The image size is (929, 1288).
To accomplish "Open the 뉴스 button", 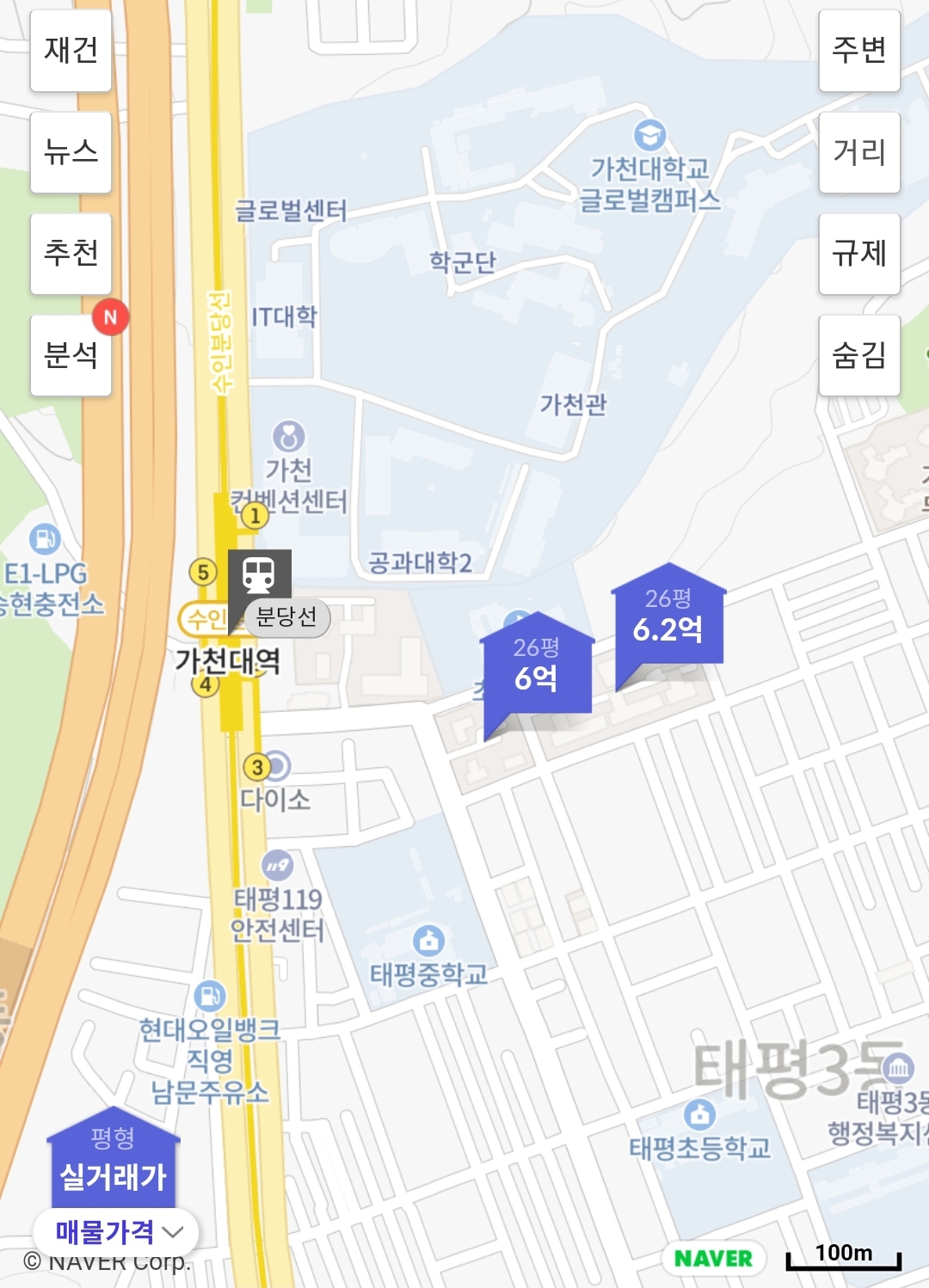I will [x=71, y=152].
